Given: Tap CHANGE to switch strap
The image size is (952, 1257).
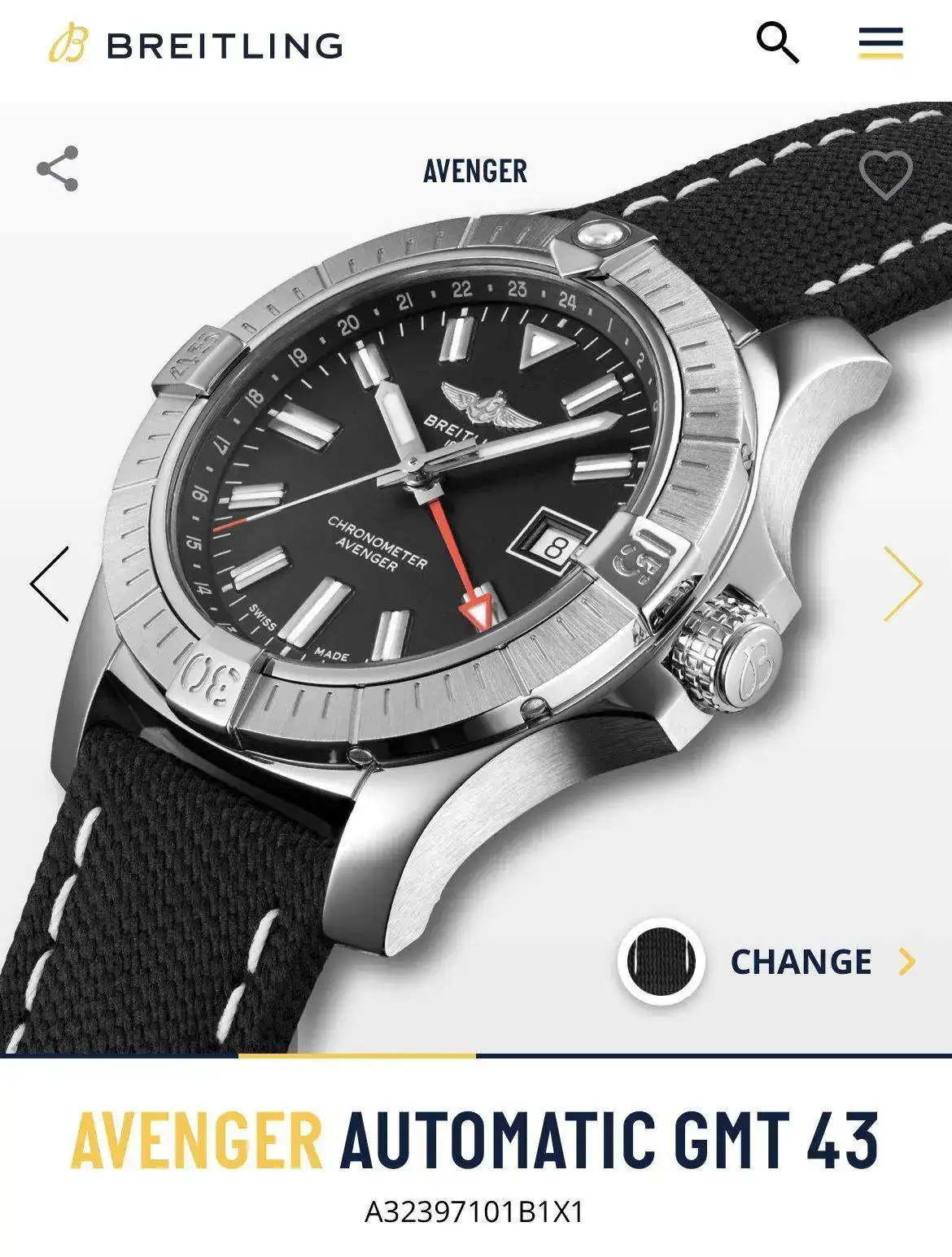Looking at the screenshot, I should coord(822,962).
